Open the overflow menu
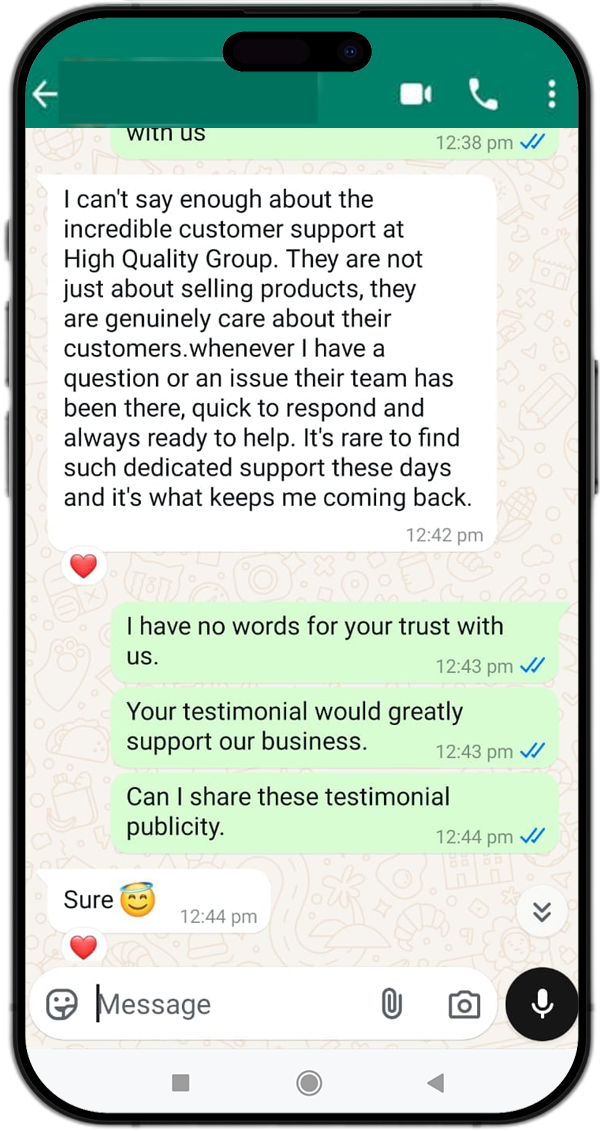The image size is (600, 1131). click(552, 95)
